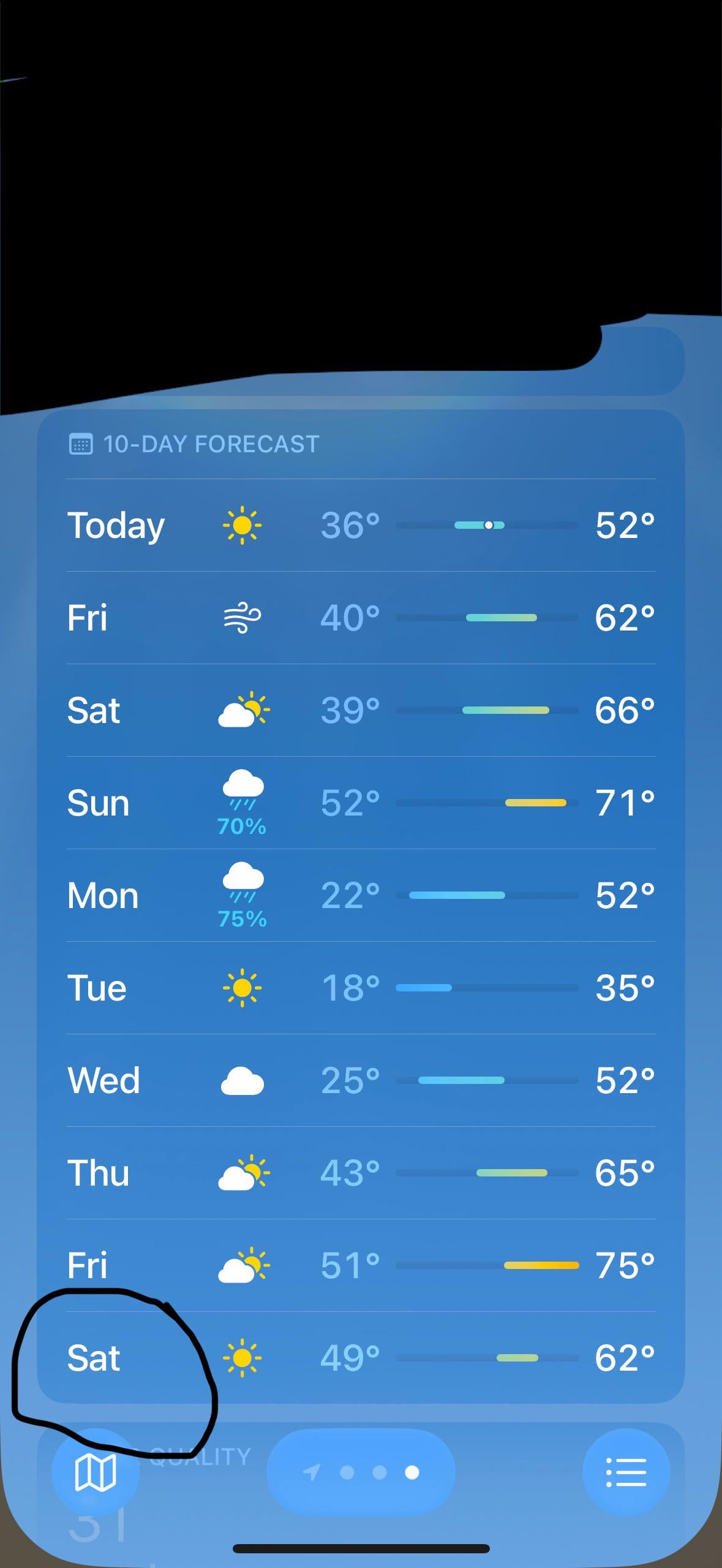Select Mon forecast with 75% rain

coord(361,895)
